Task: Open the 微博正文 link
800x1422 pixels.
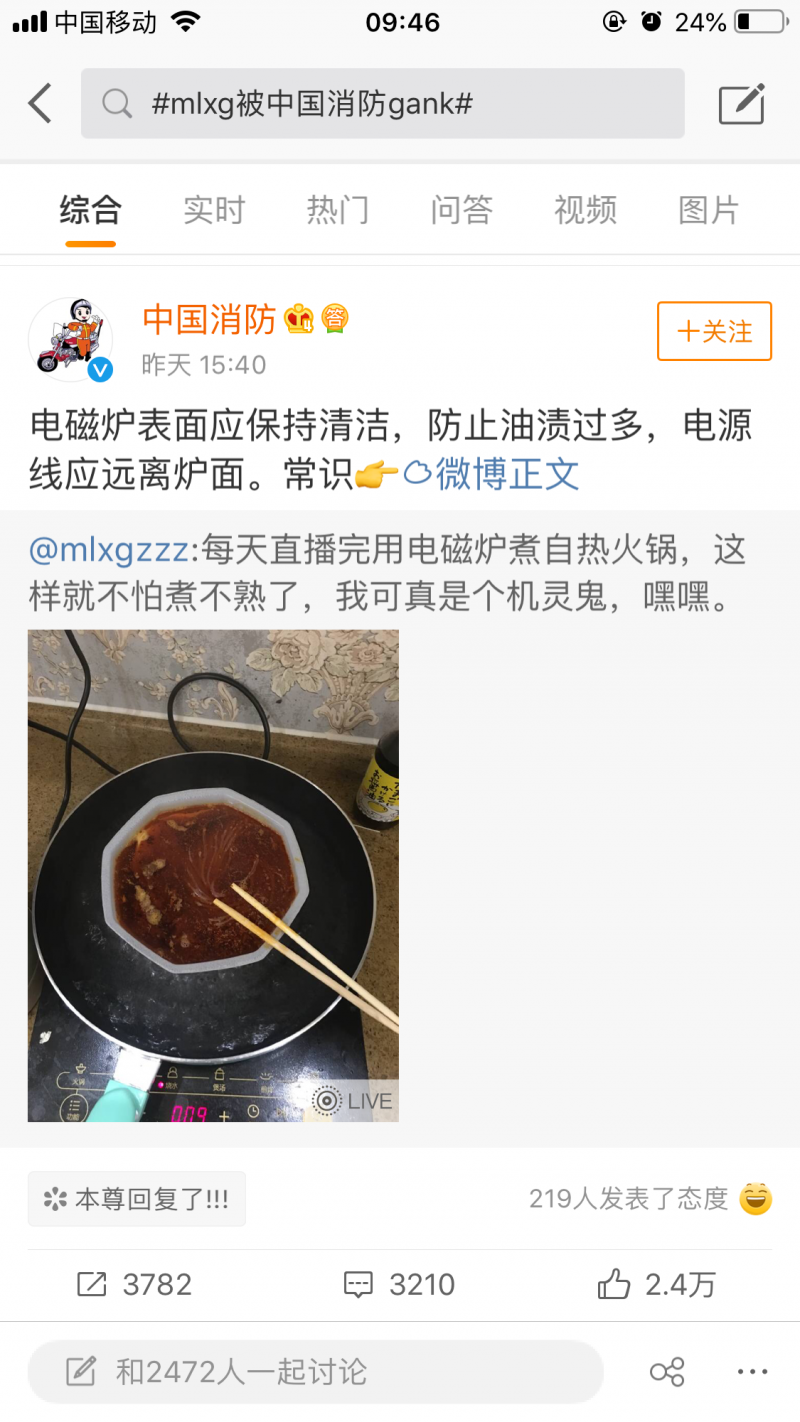Action: [x=492, y=474]
